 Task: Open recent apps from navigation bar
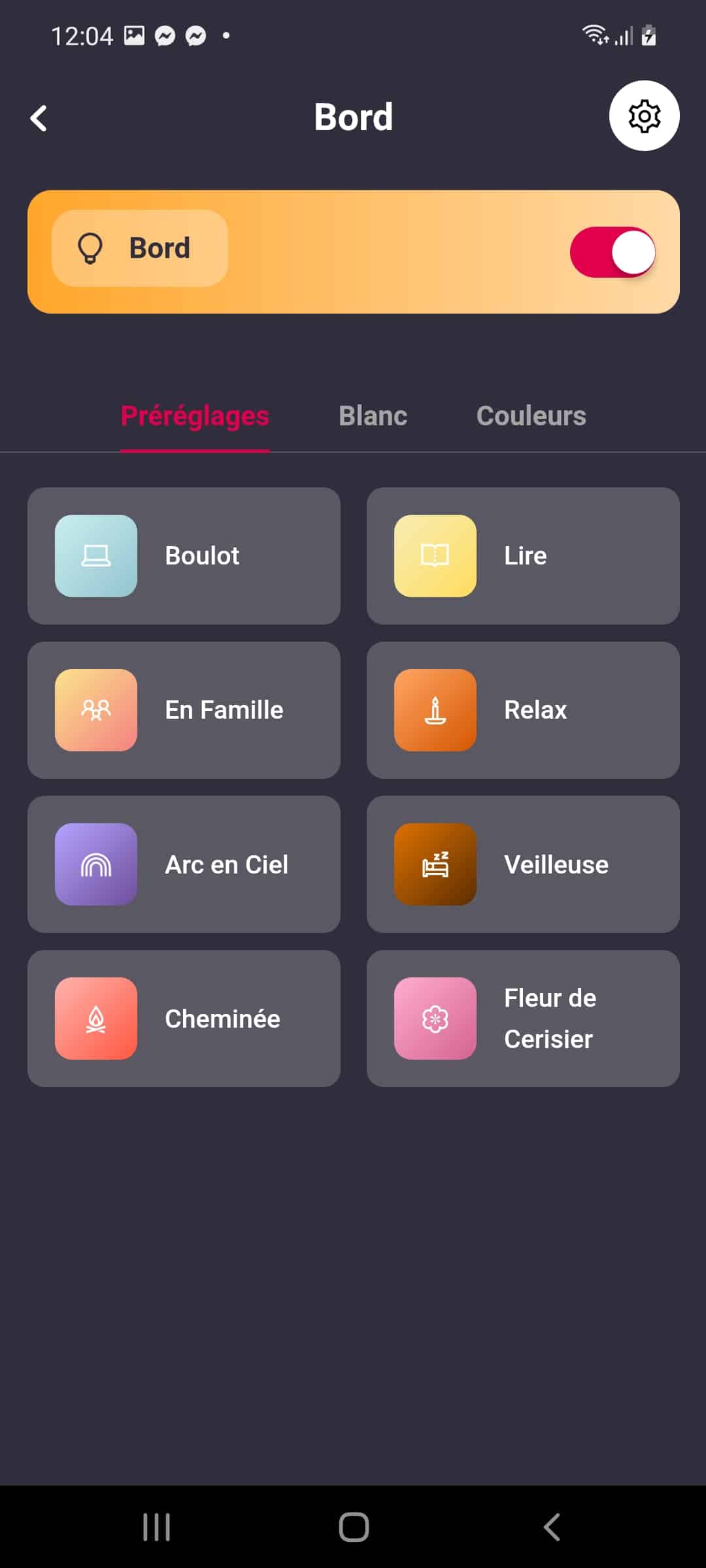click(157, 1527)
